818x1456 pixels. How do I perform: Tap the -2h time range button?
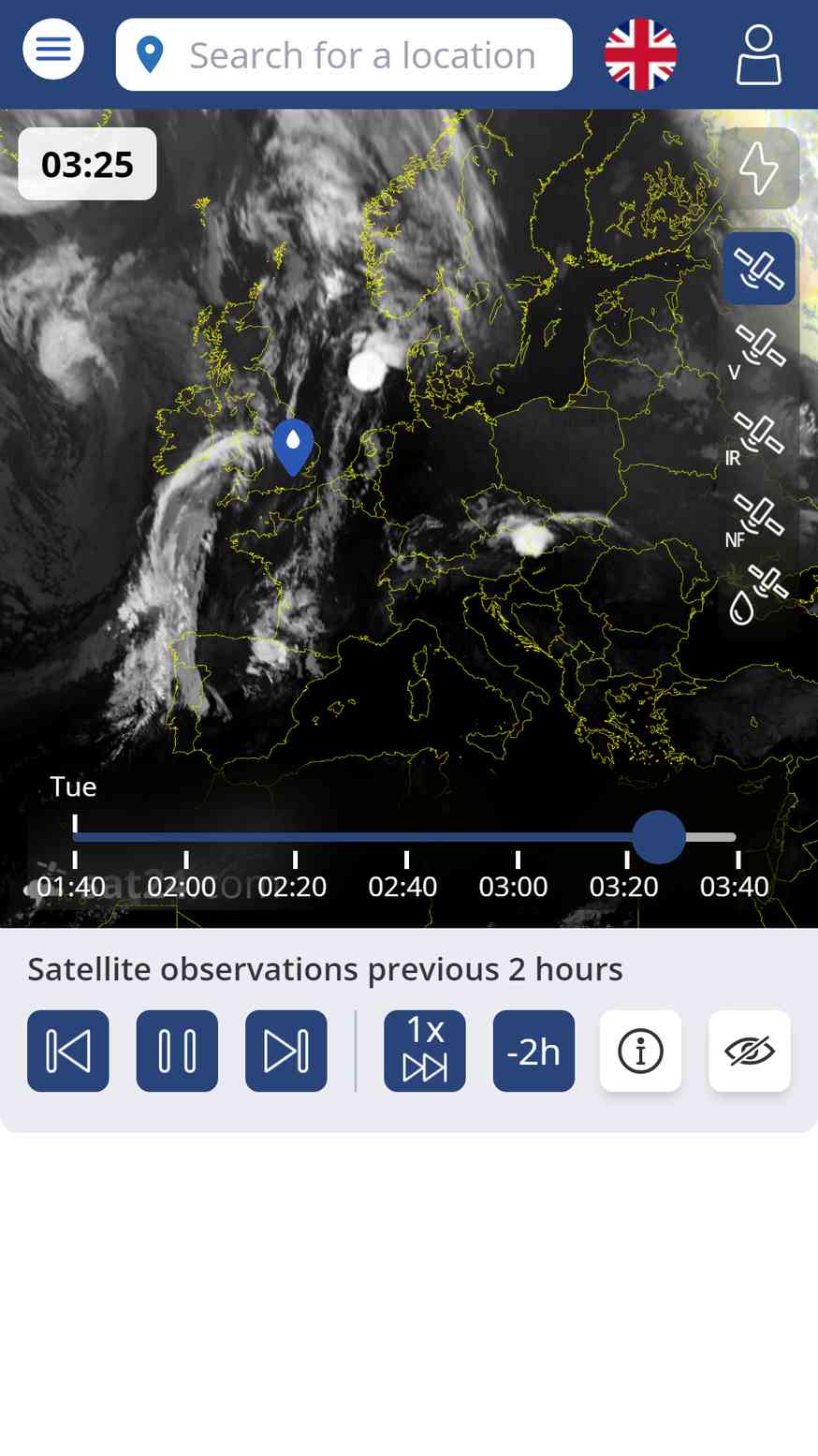[x=533, y=1051]
